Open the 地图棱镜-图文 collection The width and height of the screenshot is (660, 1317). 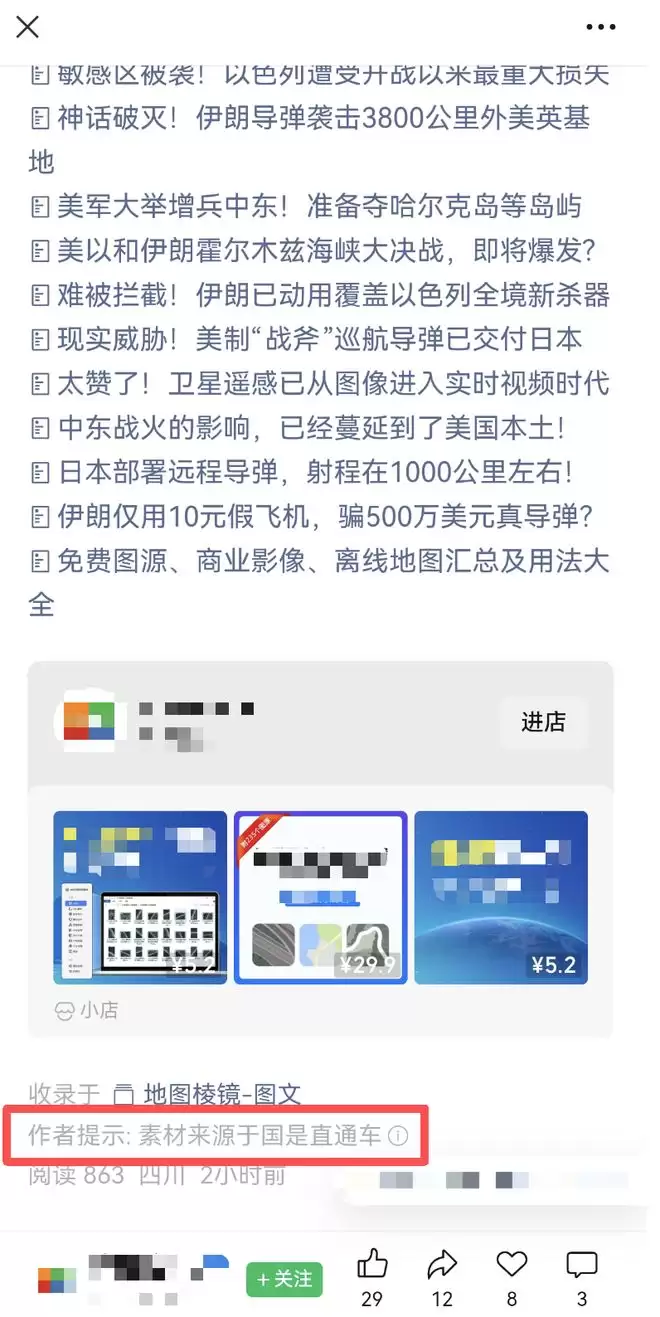(221, 1094)
